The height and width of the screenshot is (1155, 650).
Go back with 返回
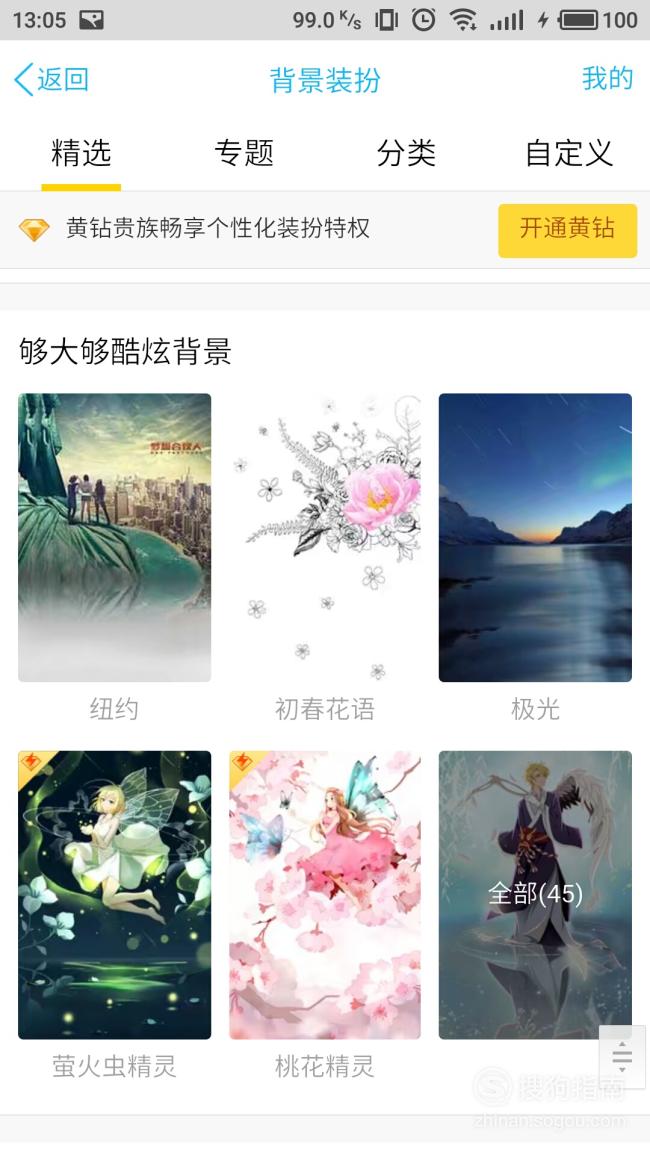(52, 79)
